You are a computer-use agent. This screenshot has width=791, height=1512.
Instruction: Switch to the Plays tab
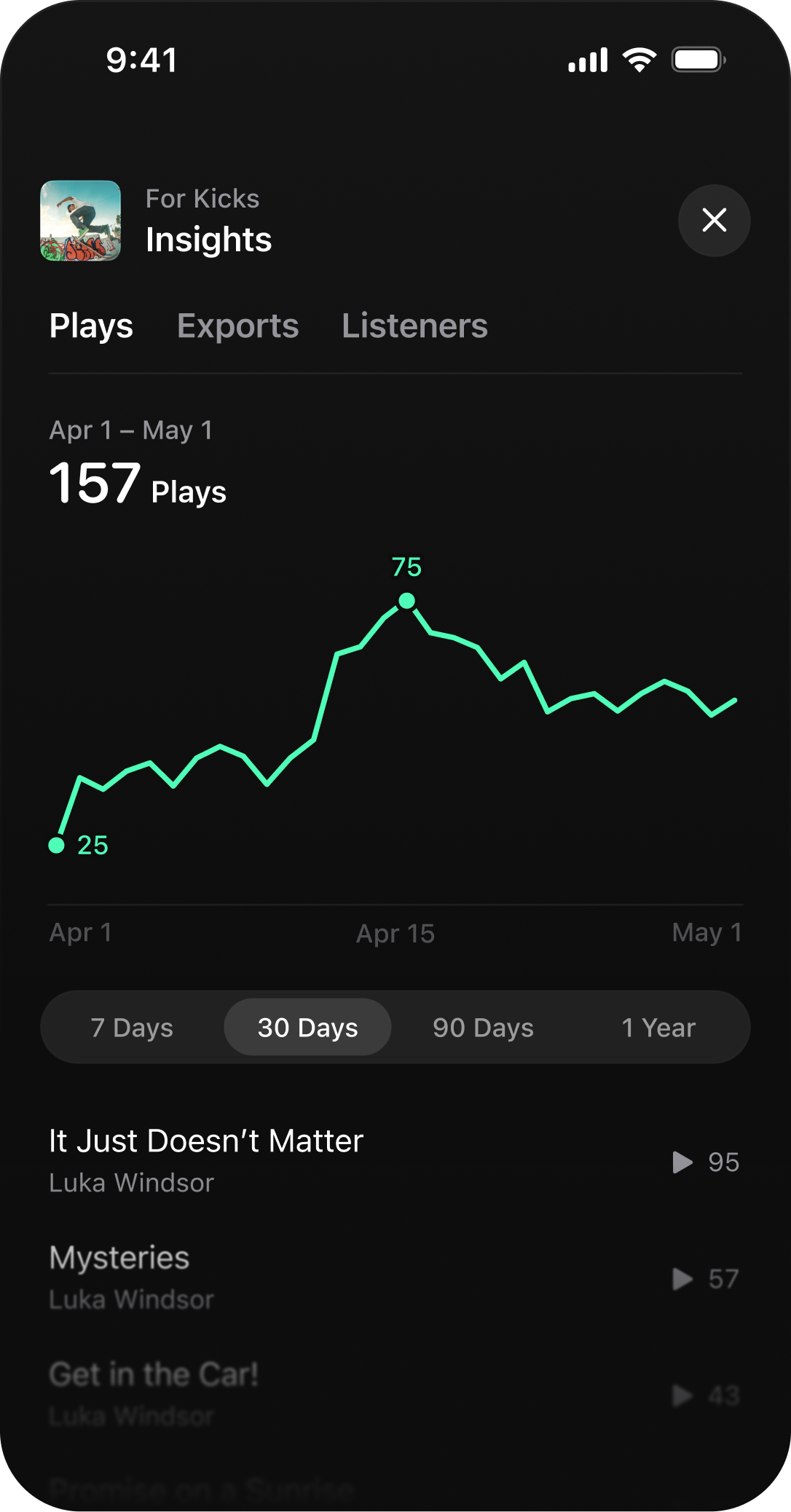click(x=91, y=326)
